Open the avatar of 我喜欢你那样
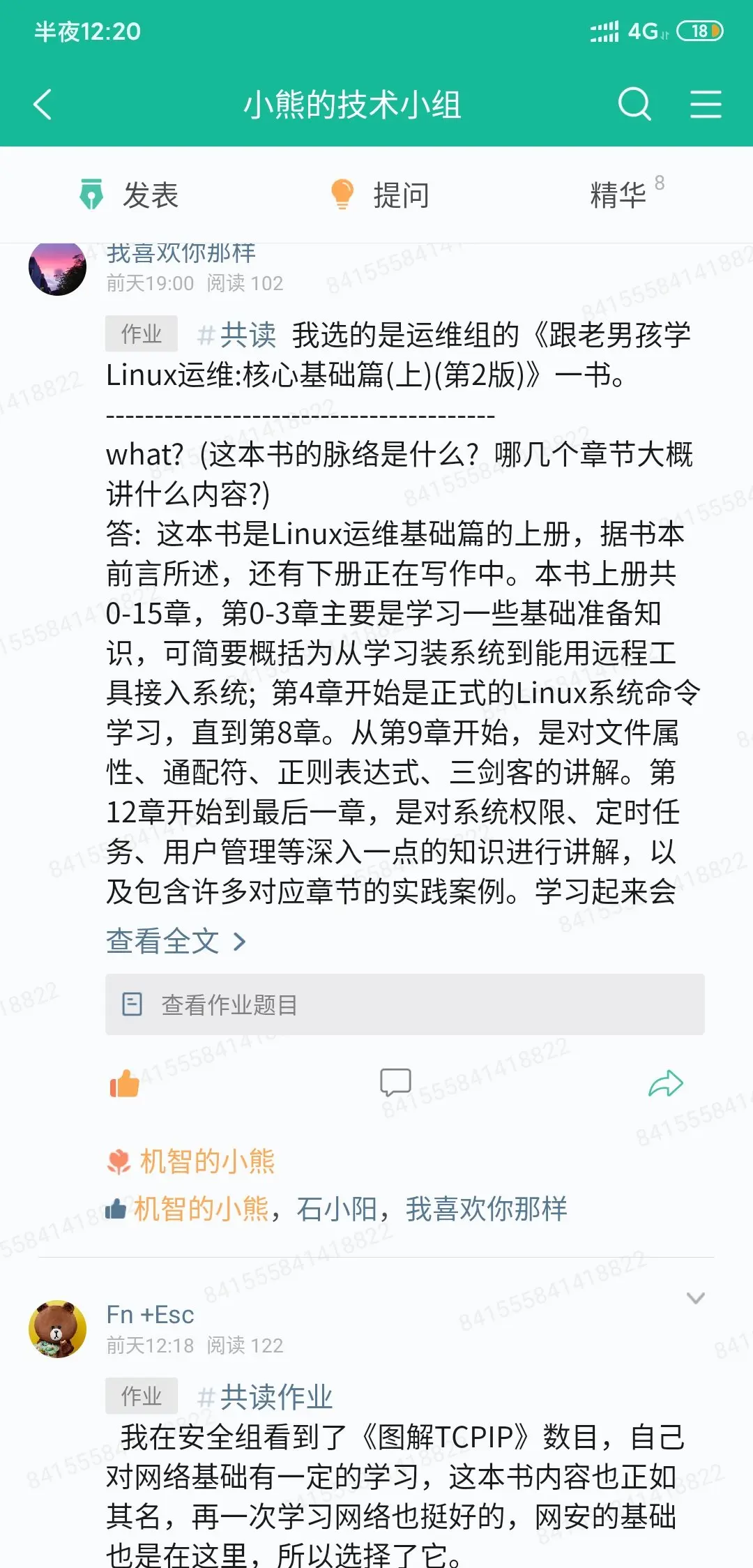Screen dimensions: 753x1568 coord(57,268)
